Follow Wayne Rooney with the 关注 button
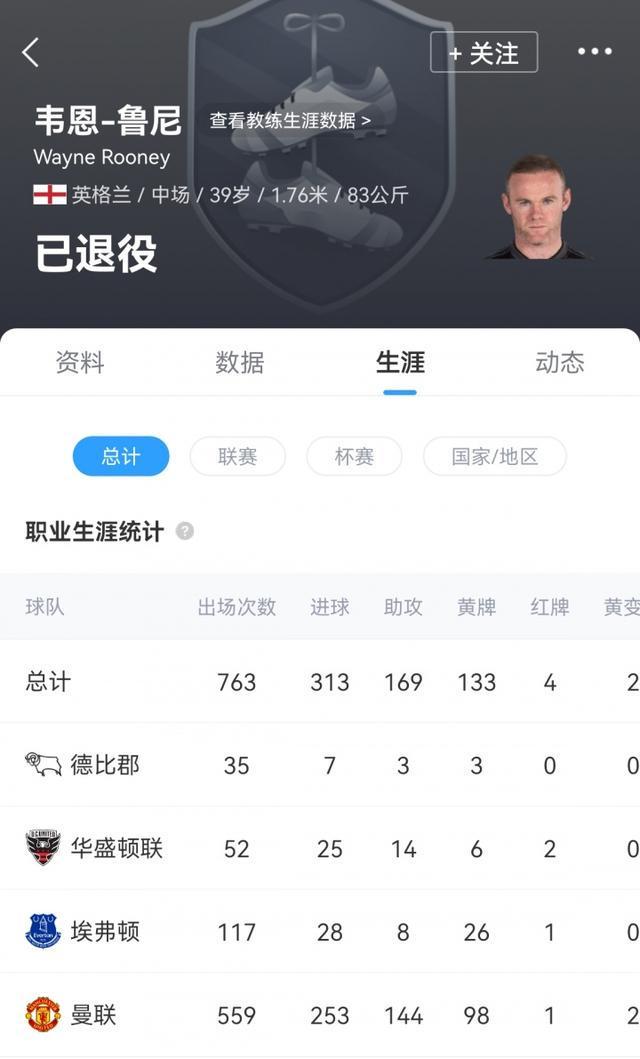The width and height of the screenshot is (640, 1059). (x=484, y=53)
